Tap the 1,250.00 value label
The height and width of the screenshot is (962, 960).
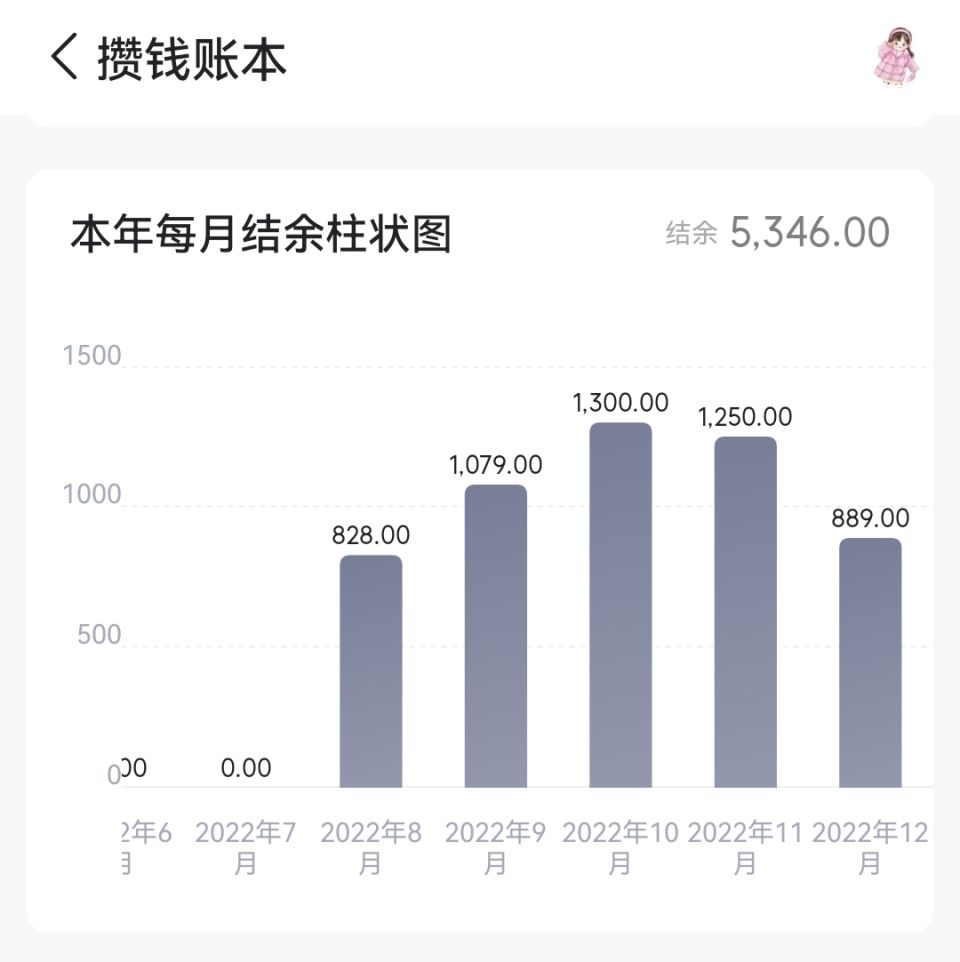pos(744,417)
